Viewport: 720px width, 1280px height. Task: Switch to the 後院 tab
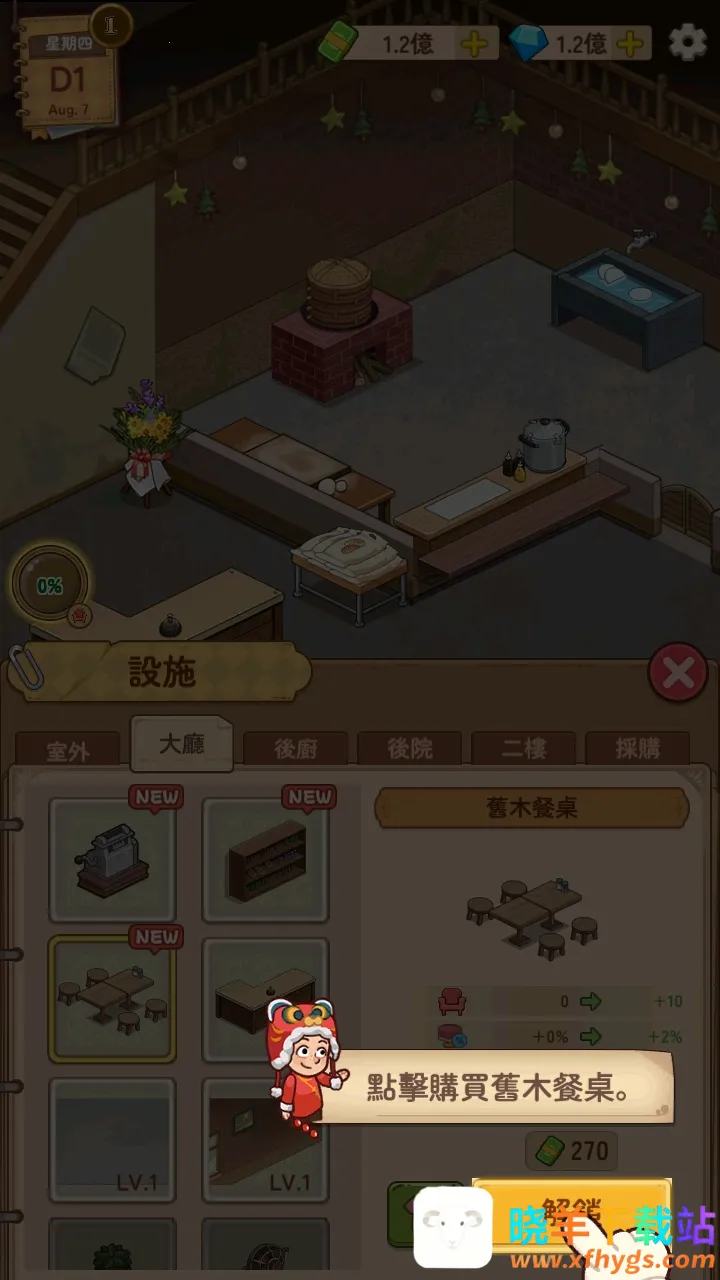tap(409, 750)
